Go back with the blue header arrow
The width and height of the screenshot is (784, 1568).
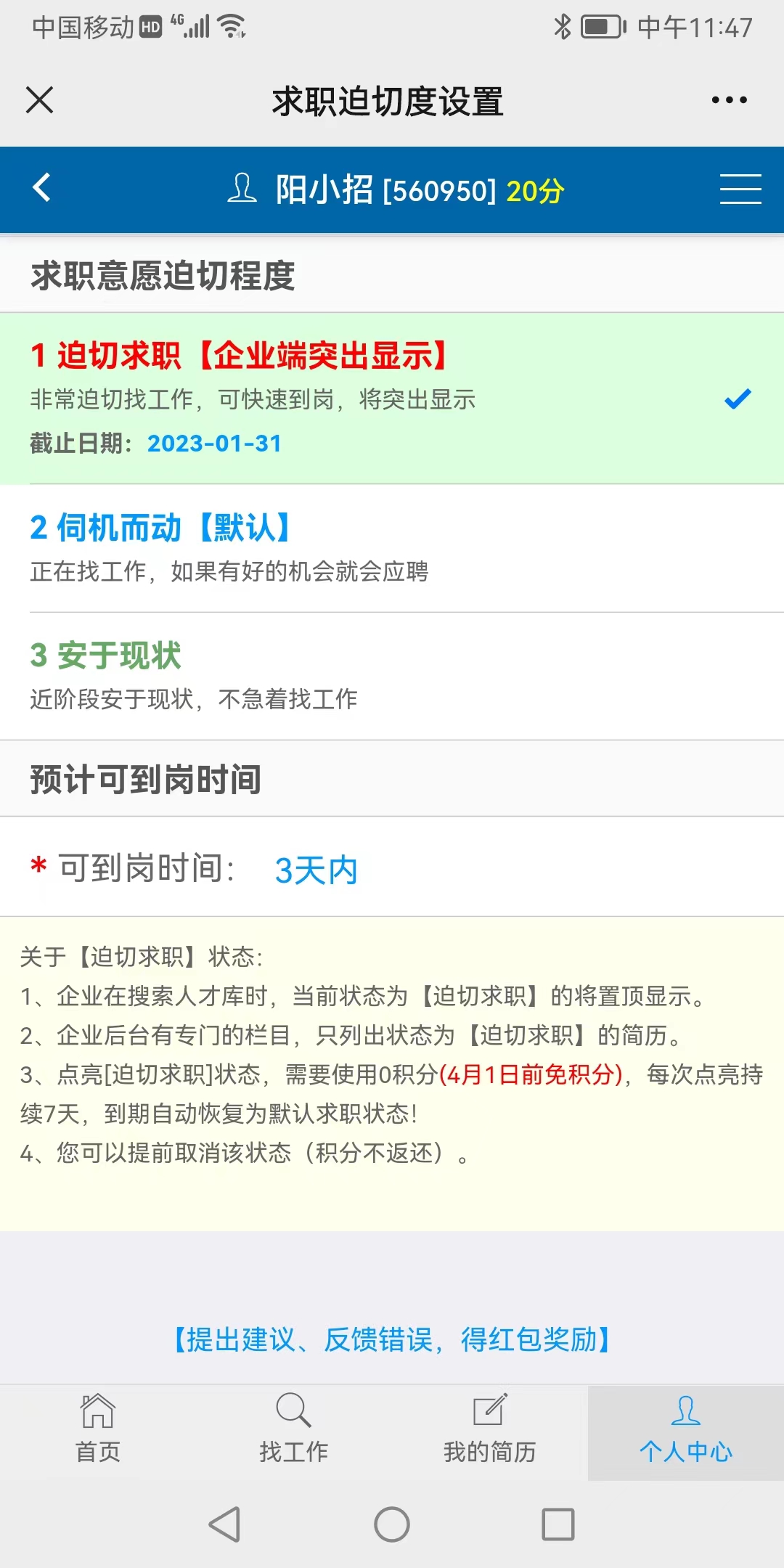(42, 188)
